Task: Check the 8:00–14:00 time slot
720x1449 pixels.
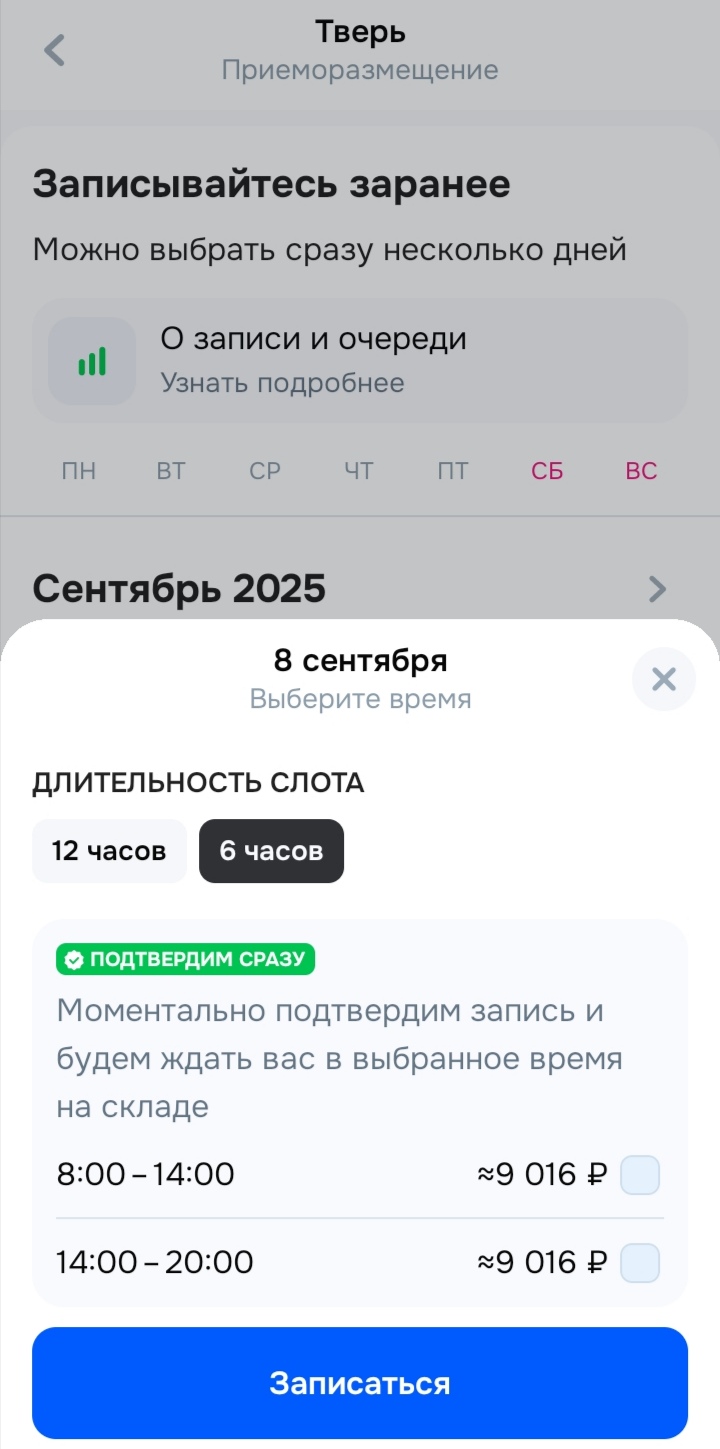Action: click(x=640, y=1175)
